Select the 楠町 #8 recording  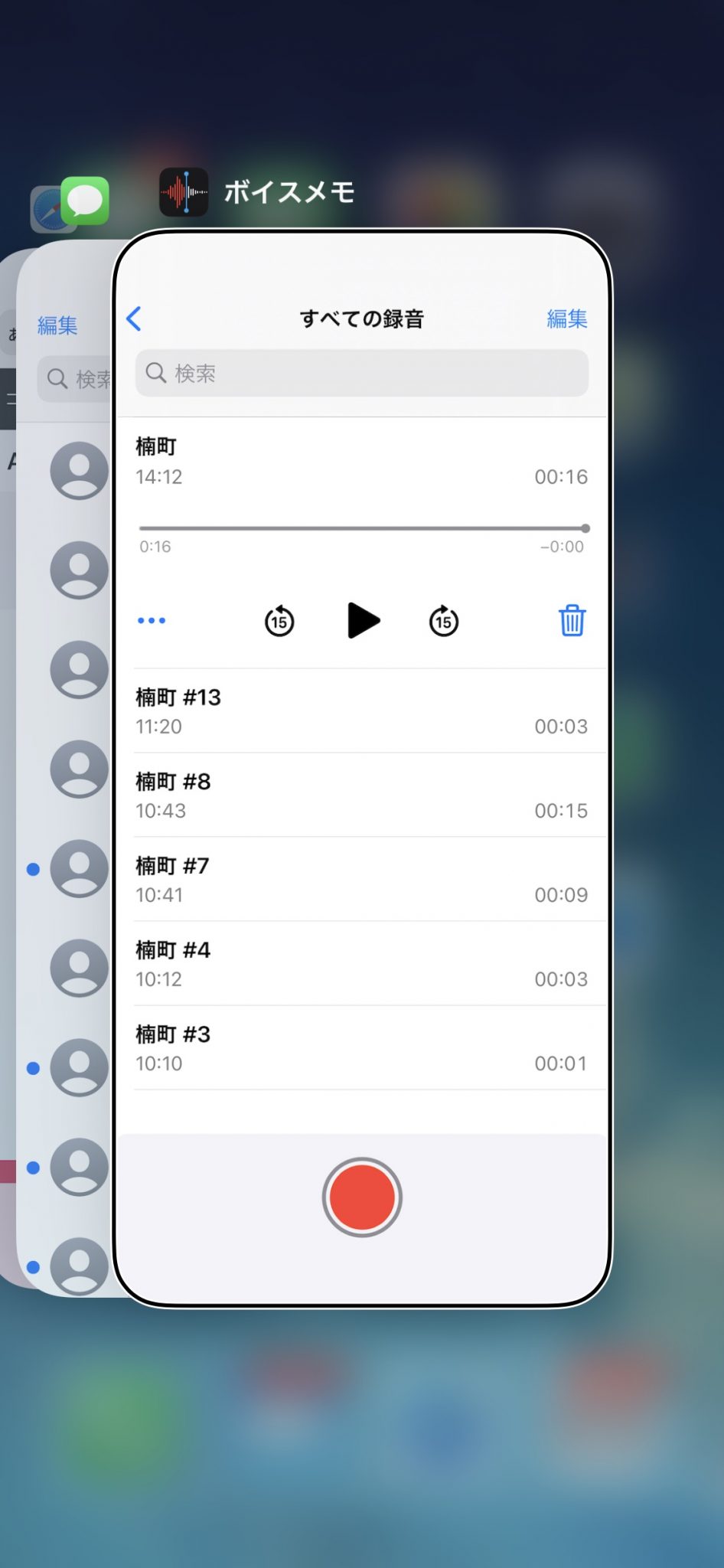coord(362,795)
